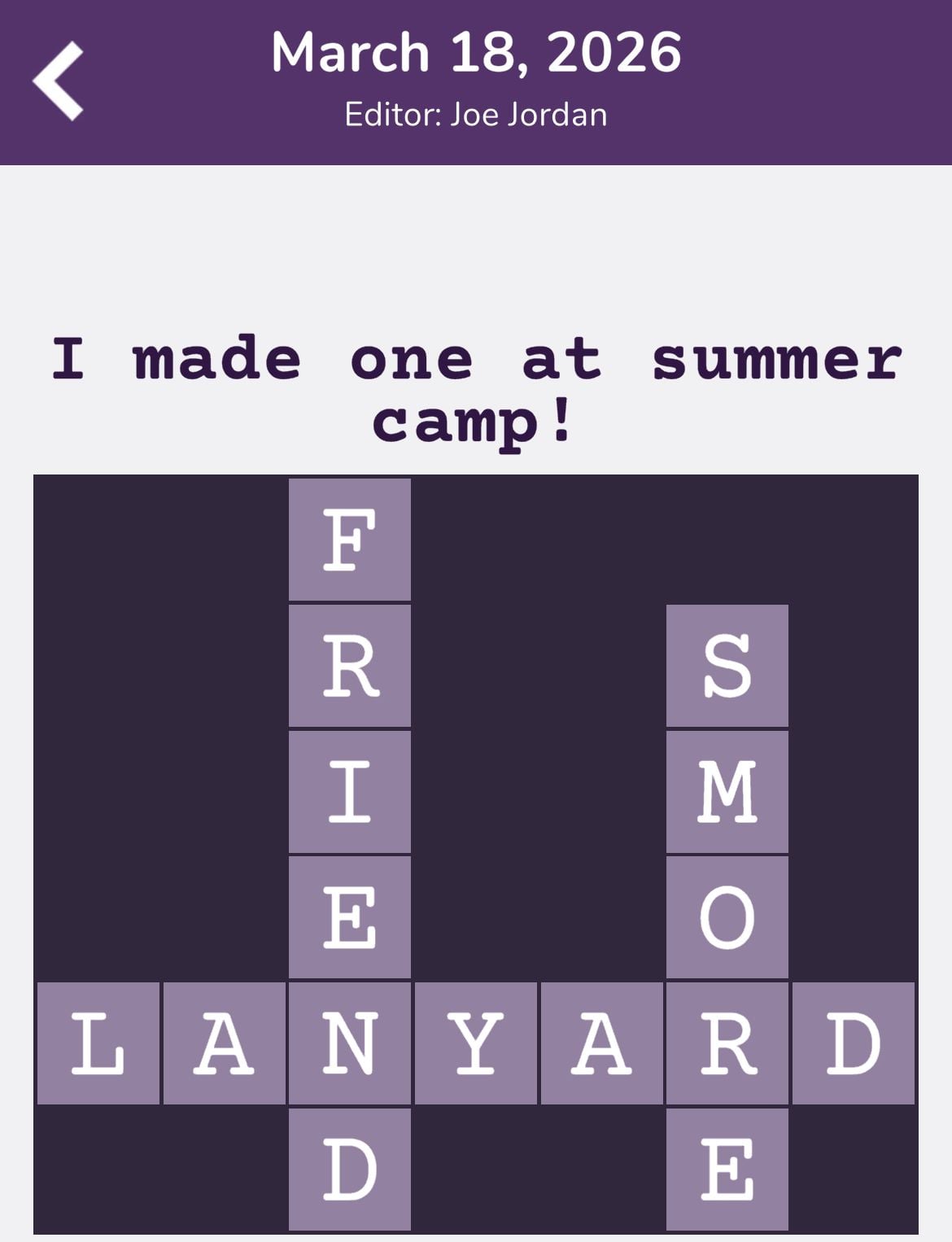Go back using the header arrow
This screenshot has height=1242, width=952.
point(59,81)
